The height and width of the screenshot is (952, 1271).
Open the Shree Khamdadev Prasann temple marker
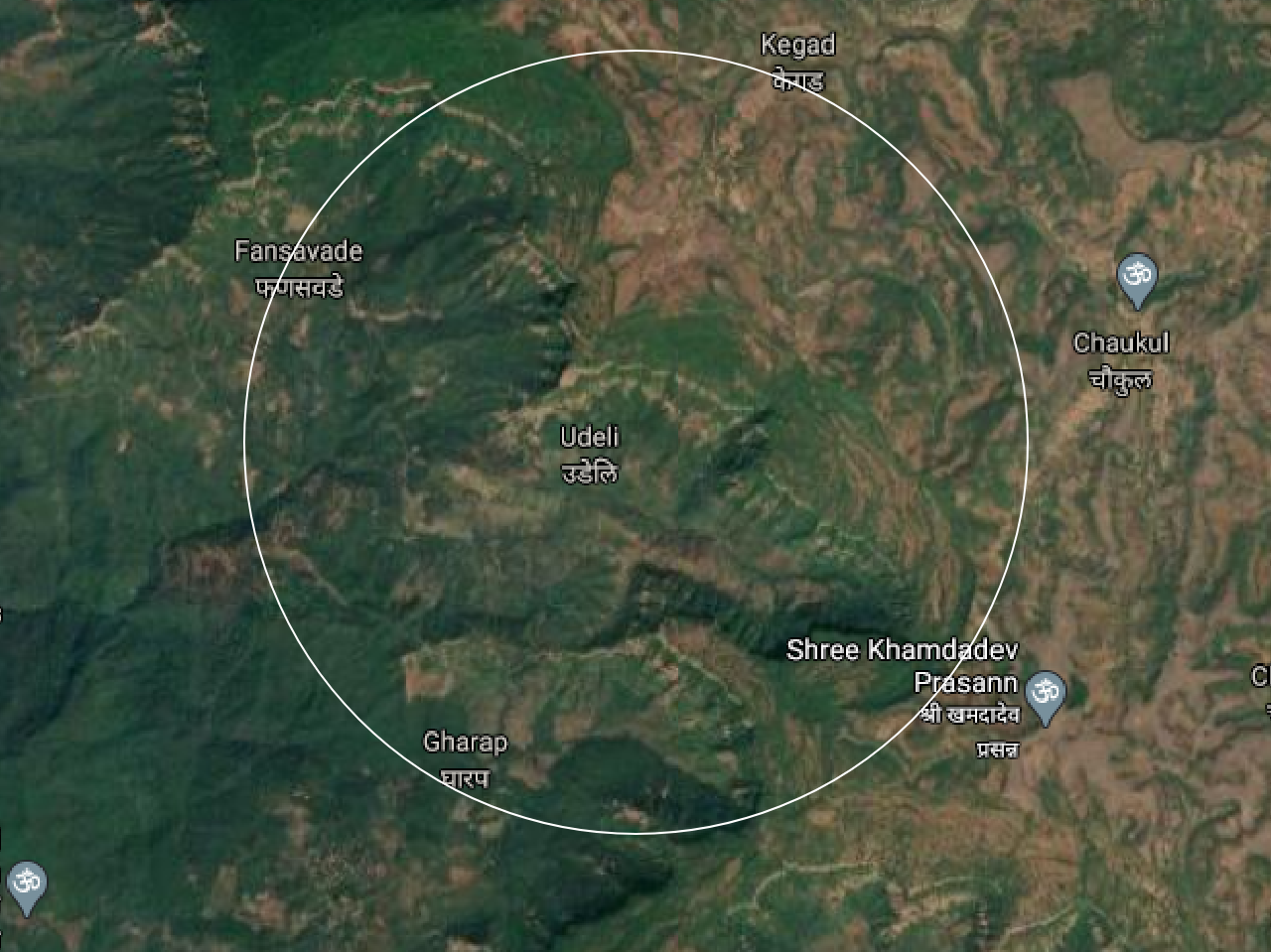pyautogui.click(x=1045, y=694)
